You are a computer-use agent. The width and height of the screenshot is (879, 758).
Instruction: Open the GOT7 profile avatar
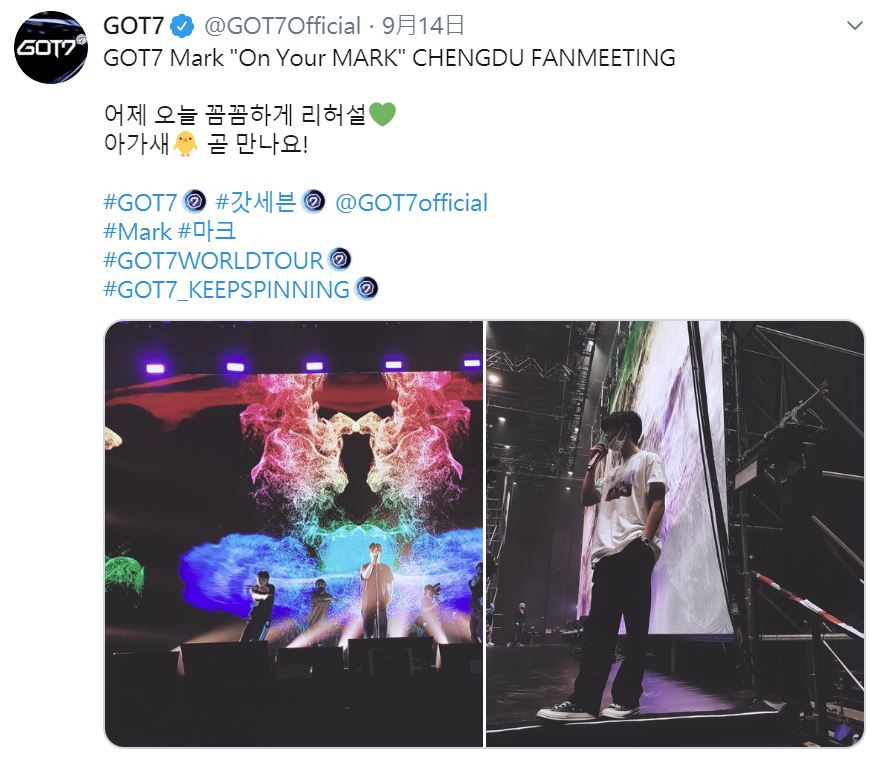pyautogui.click(x=51, y=48)
